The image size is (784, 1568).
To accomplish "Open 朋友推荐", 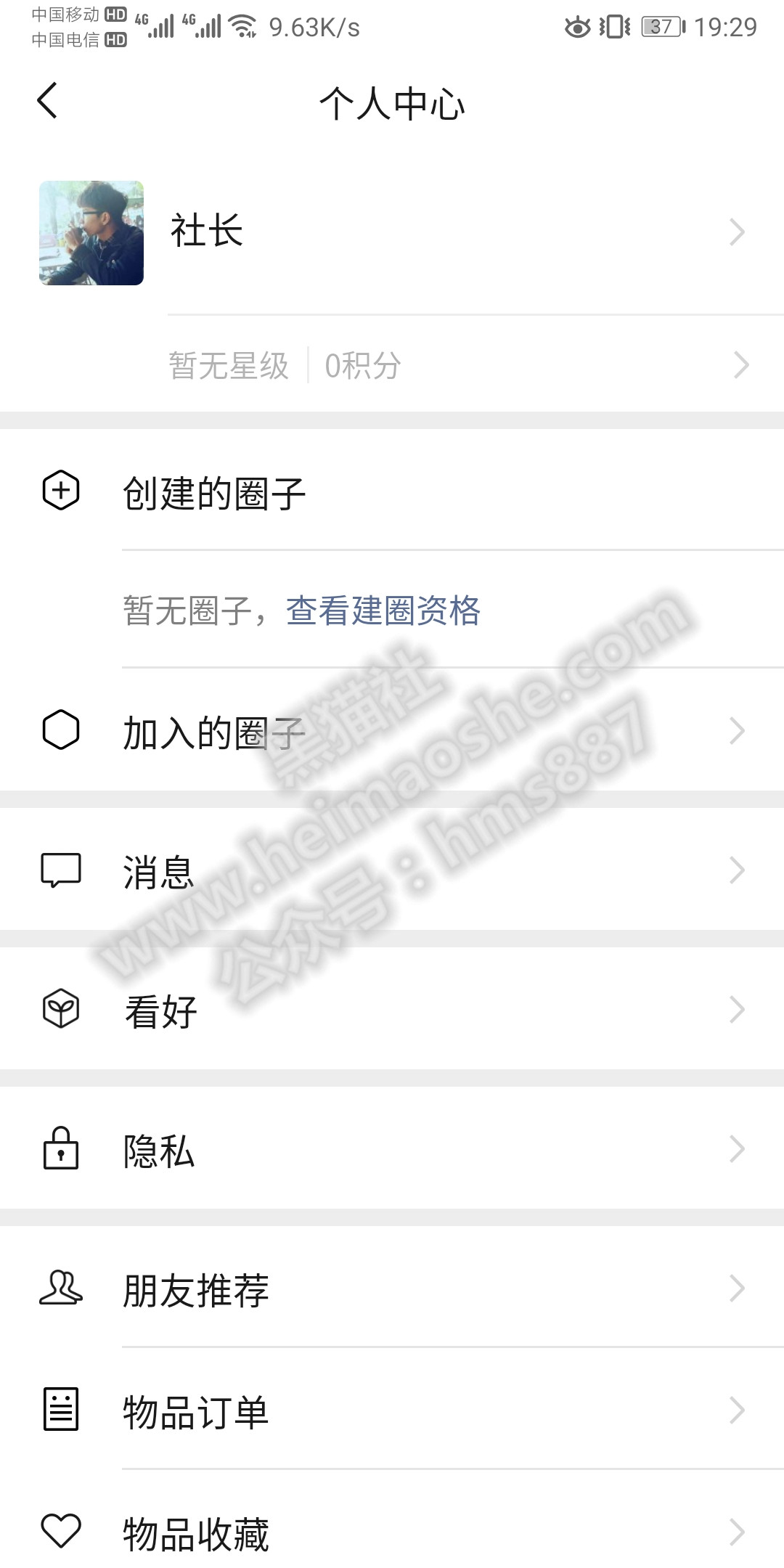I will (x=392, y=1288).
